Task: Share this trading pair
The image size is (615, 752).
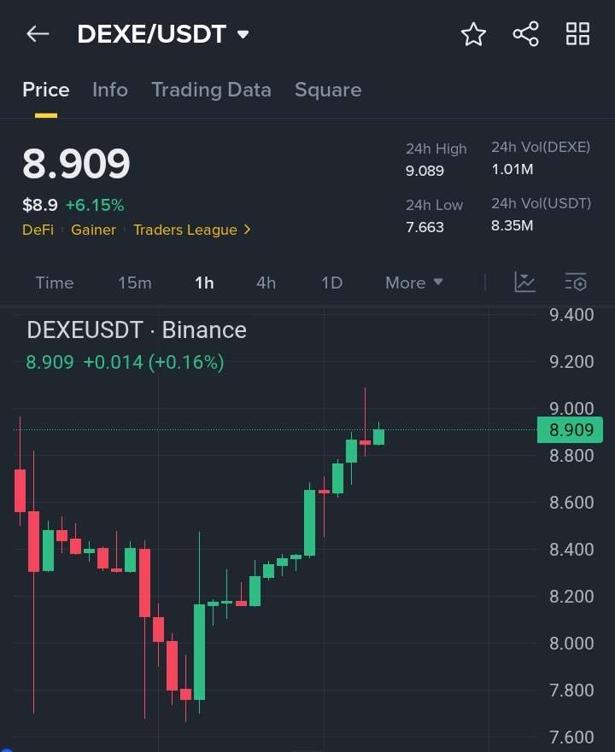Action: (526, 34)
